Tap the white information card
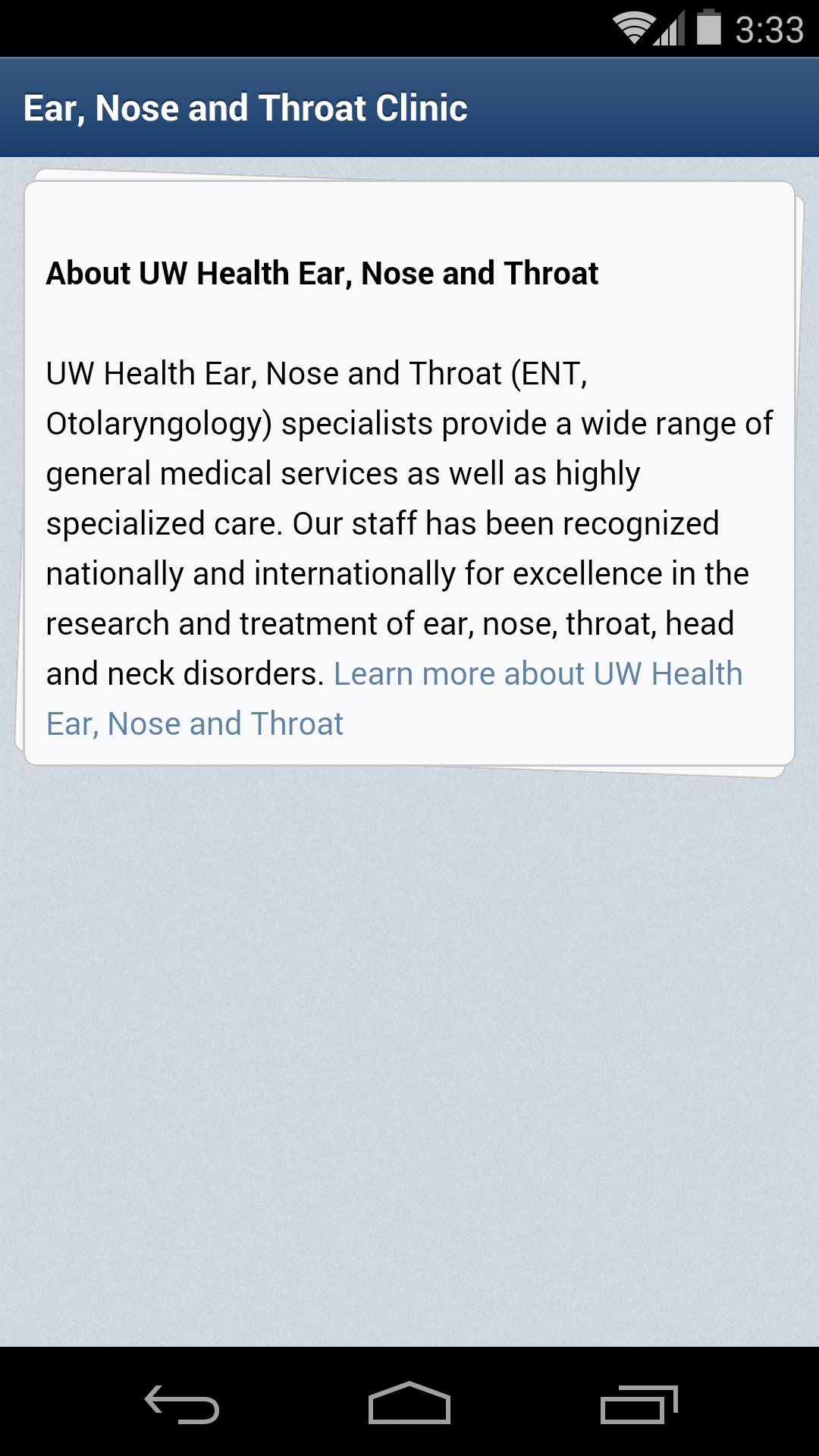 (409, 470)
